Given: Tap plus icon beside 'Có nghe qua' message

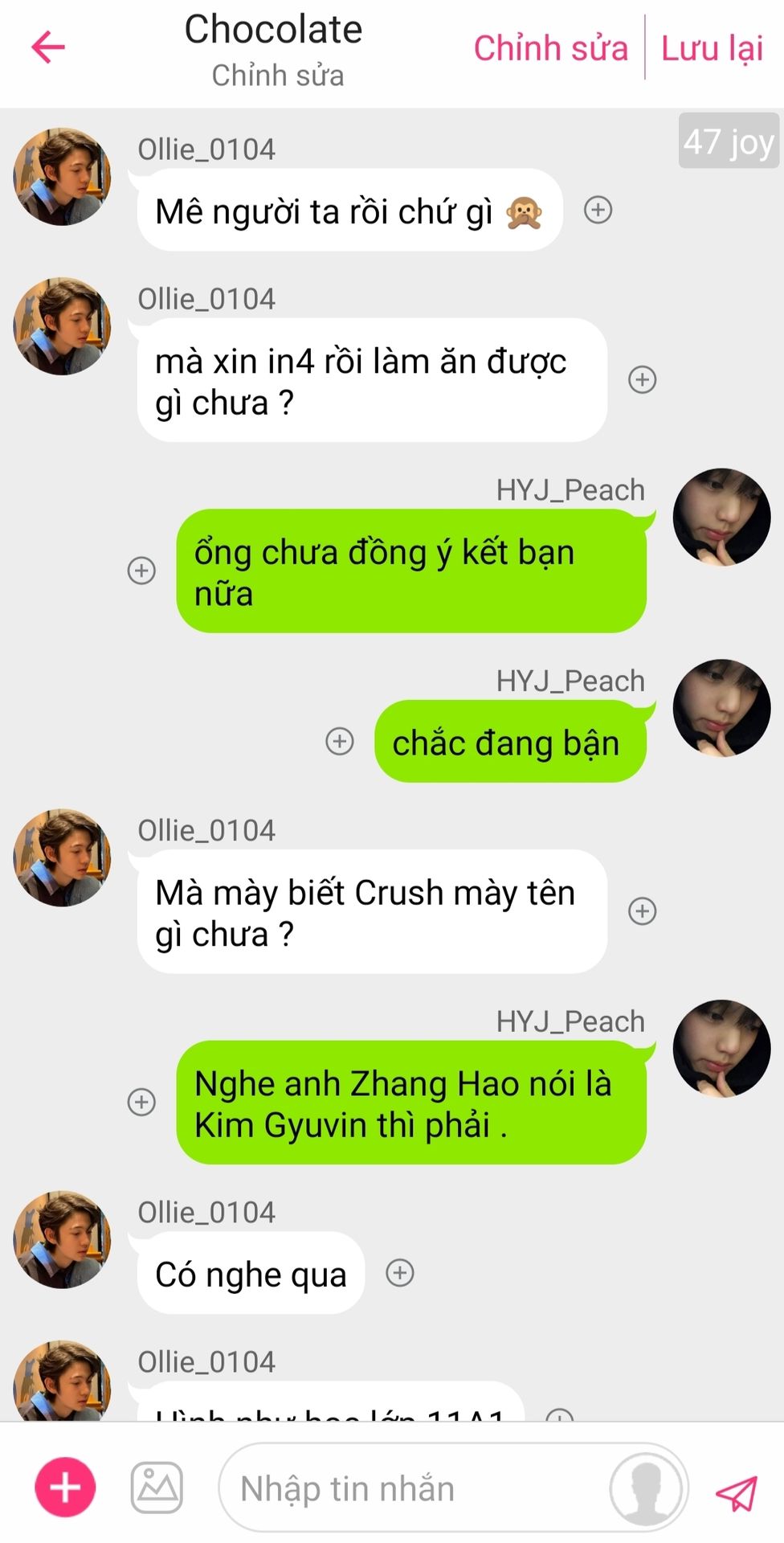Looking at the screenshot, I should coord(400,1273).
